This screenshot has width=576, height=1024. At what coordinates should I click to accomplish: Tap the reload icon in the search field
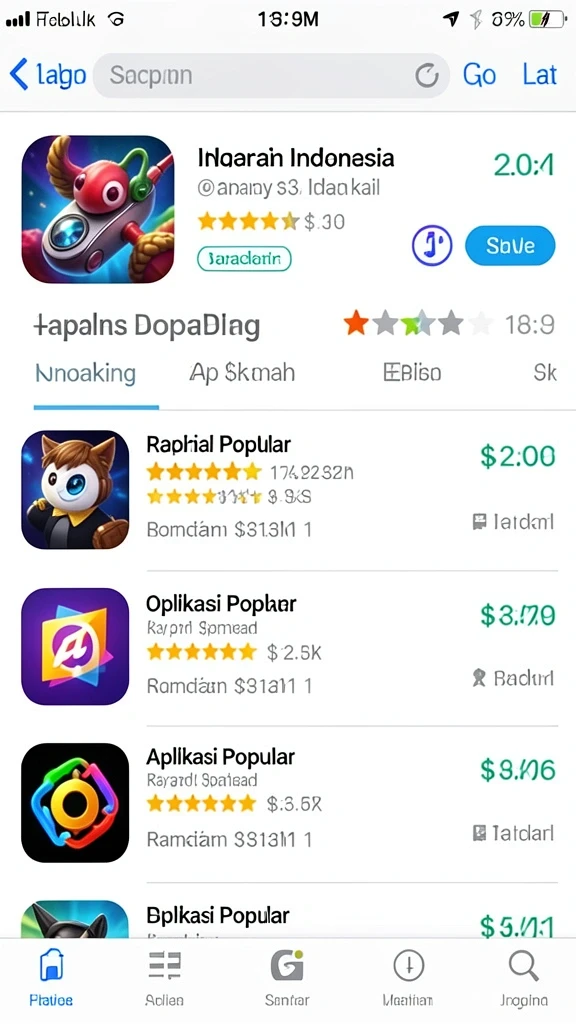point(427,76)
